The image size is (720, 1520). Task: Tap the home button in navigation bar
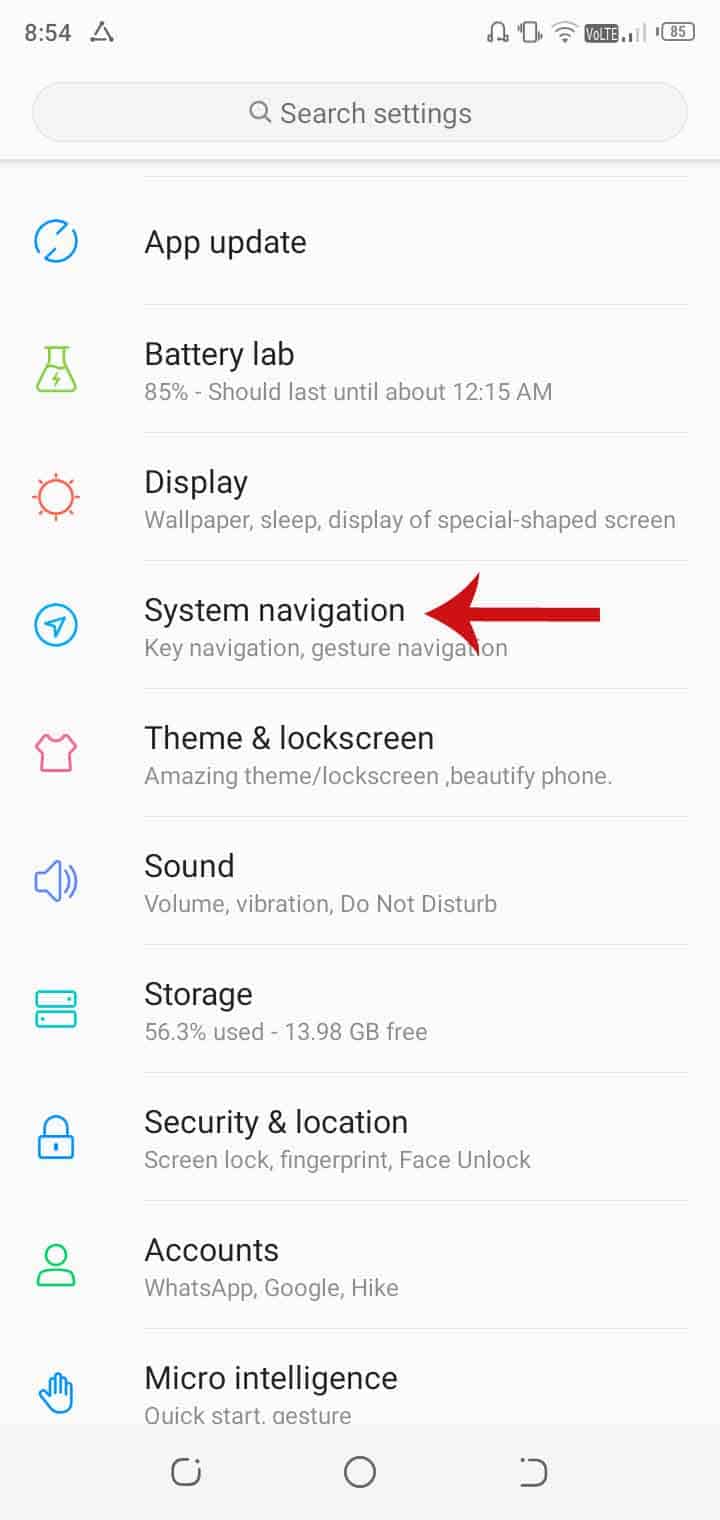(360, 1471)
